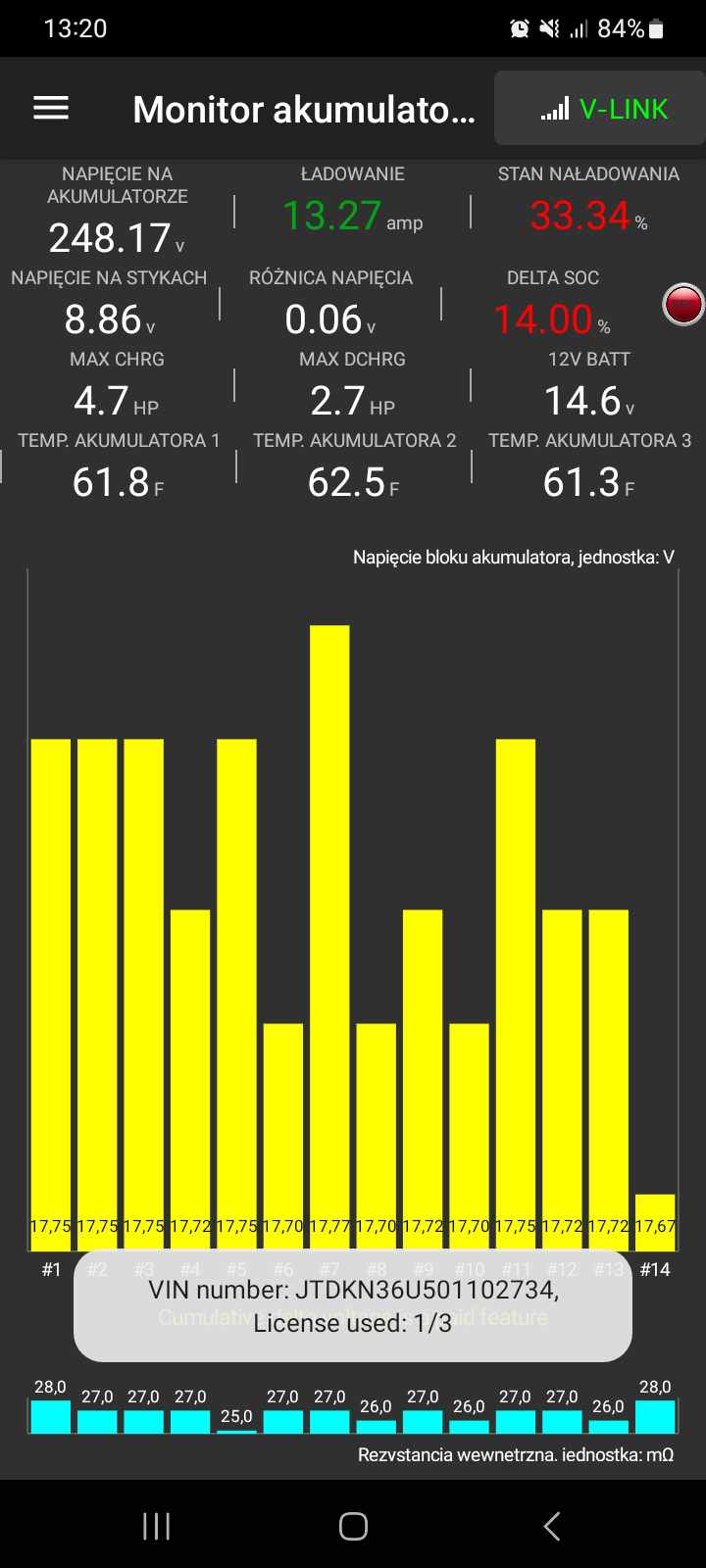Viewport: 706px width, 1568px height.
Task: Open the hamburger drawer menu
Action: click(x=51, y=109)
